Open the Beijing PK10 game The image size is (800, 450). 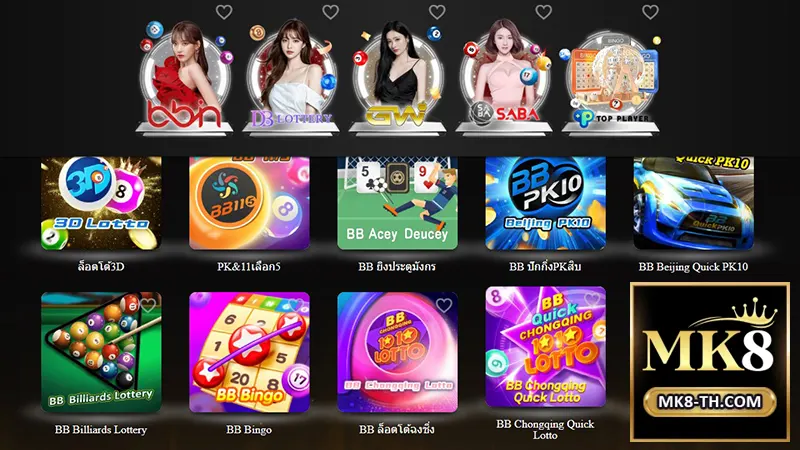(545, 203)
